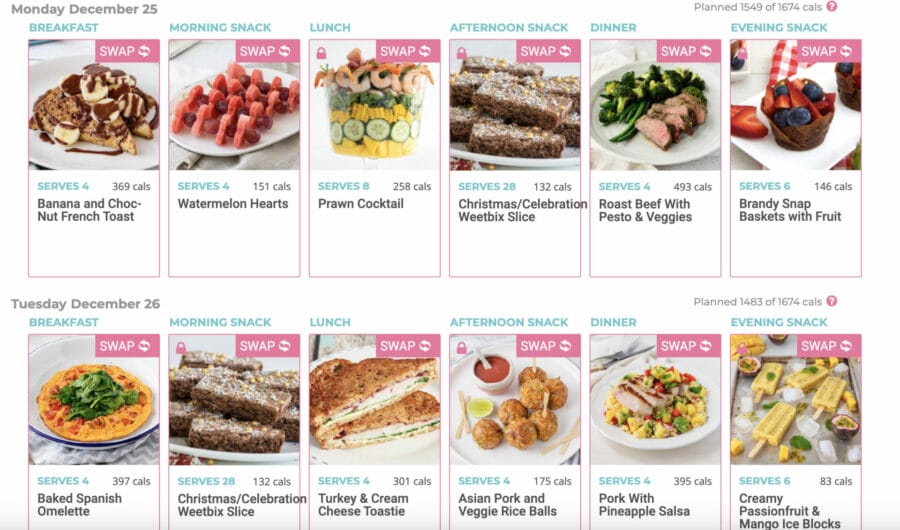Swap the Pork With Pineapple Salsa dinner
This screenshot has width=900, height=530.
[687, 346]
